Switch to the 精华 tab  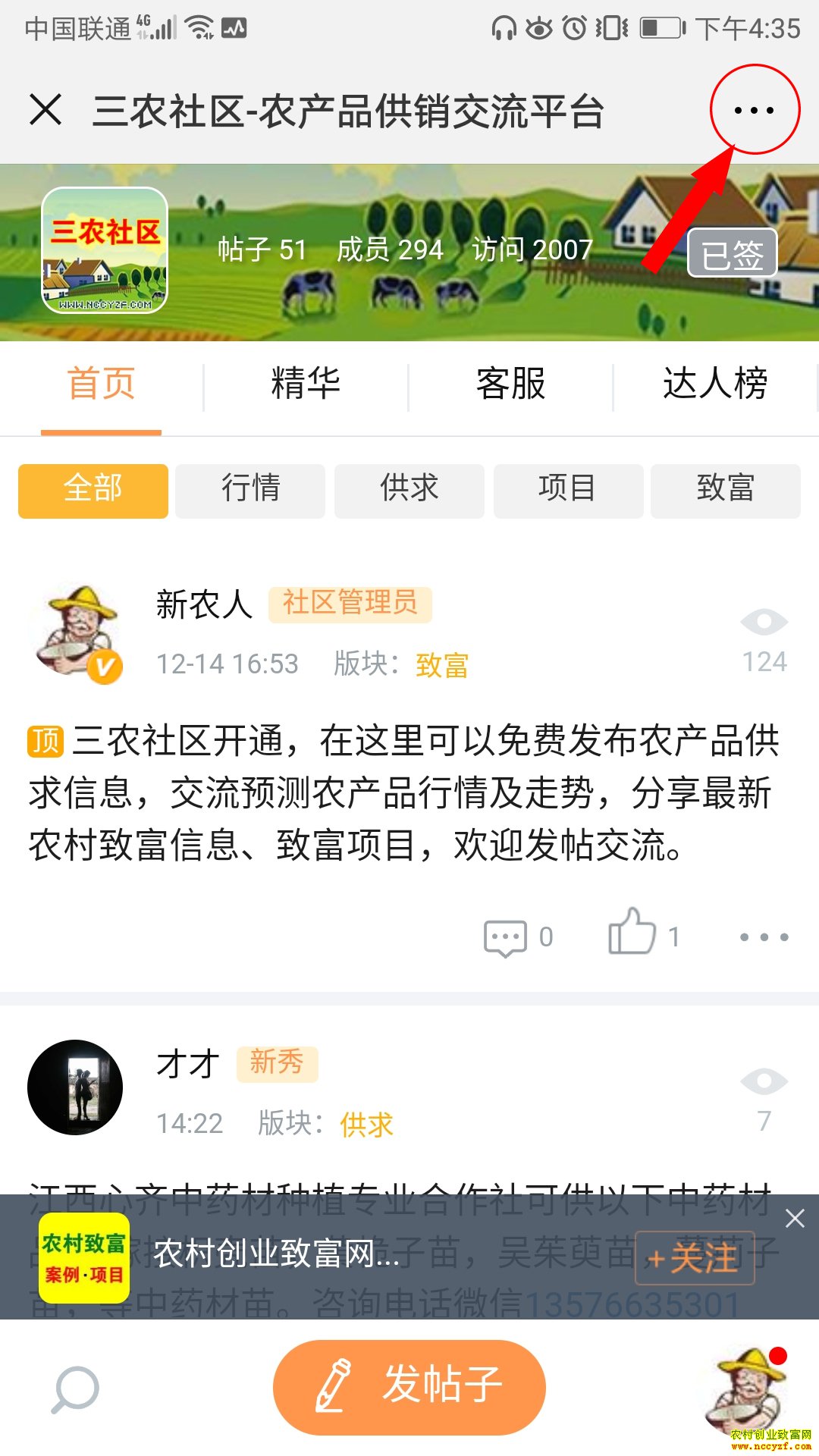tap(306, 384)
